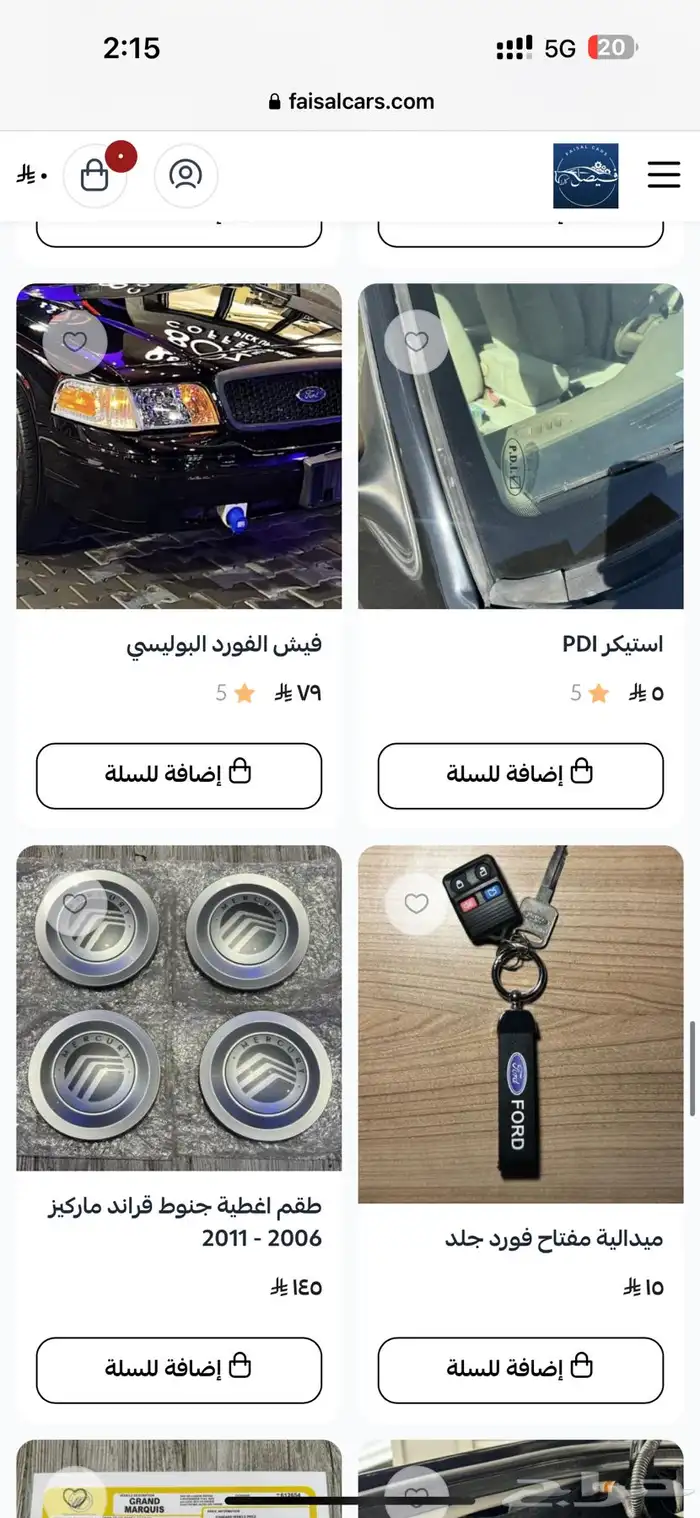Favorite the Ford leather keychain

[416, 904]
